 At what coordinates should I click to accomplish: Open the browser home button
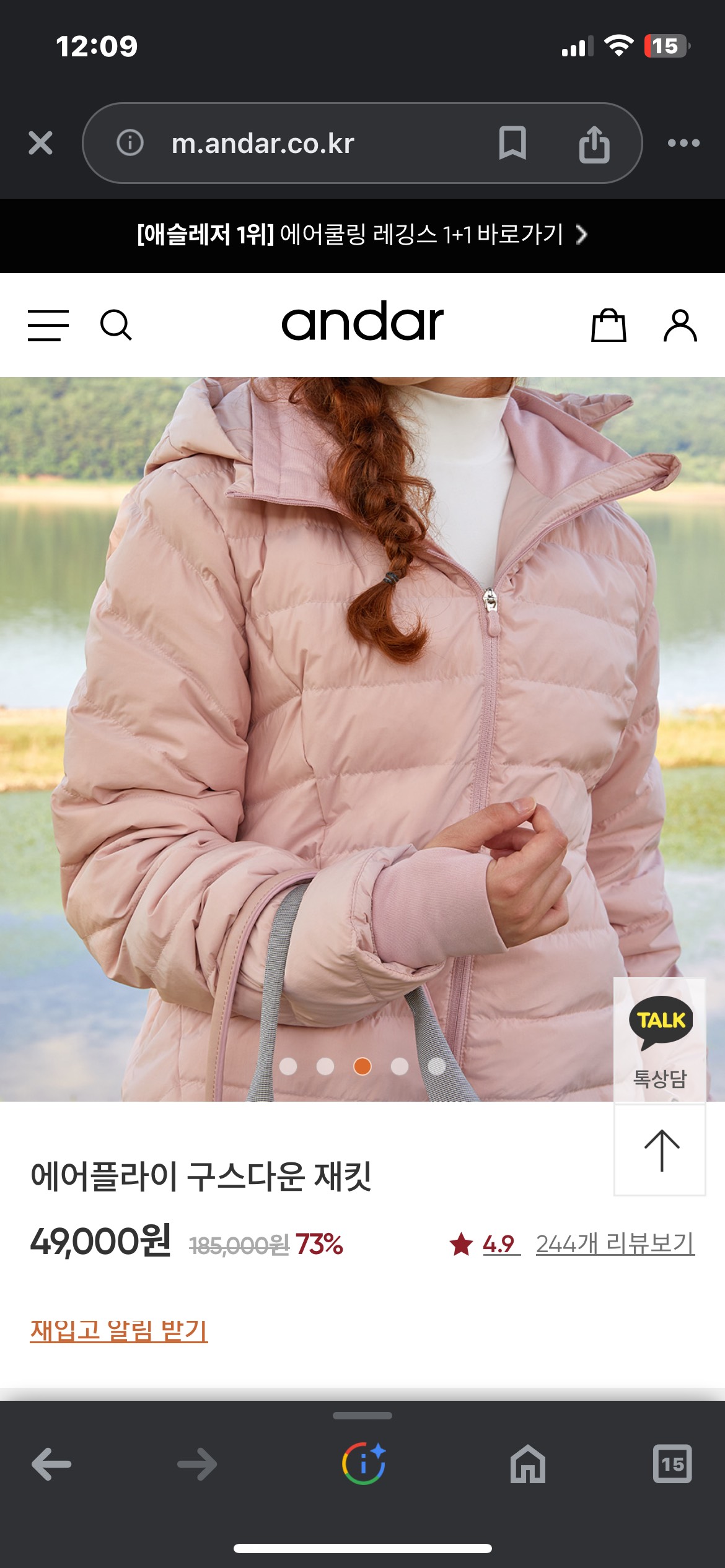point(527,1465)
